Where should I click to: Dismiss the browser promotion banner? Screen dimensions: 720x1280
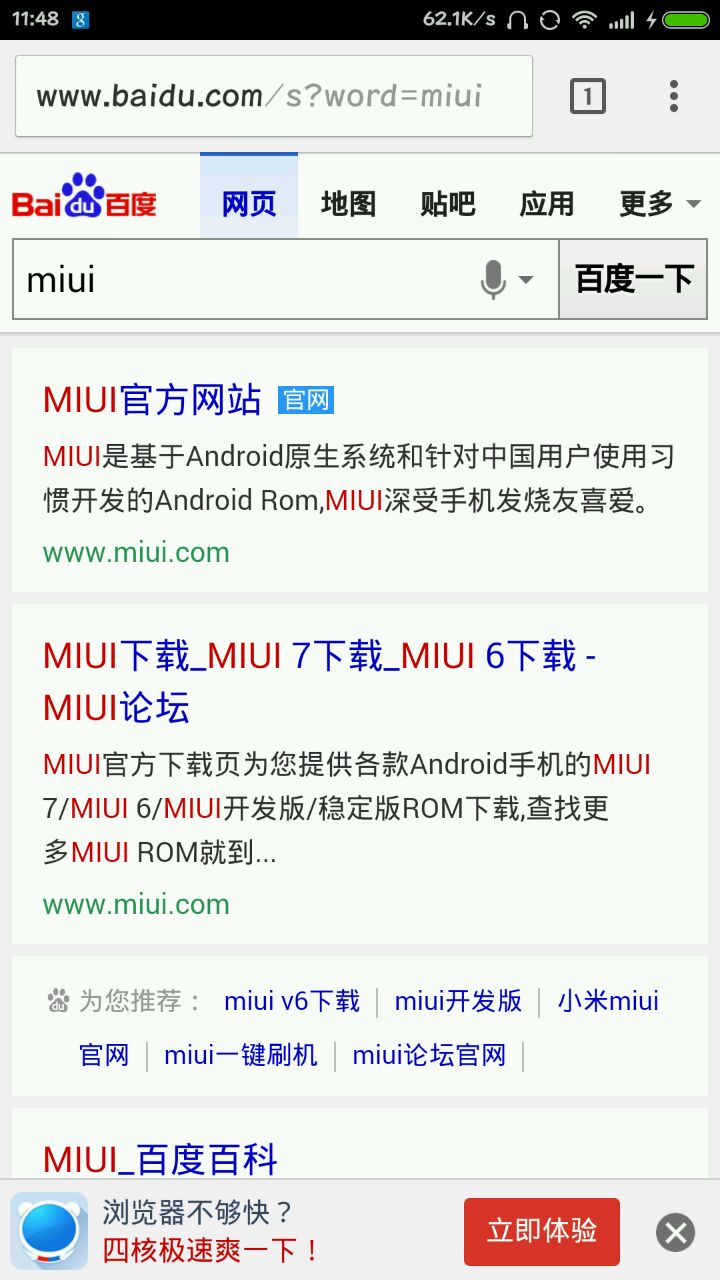coord(675,1232)
